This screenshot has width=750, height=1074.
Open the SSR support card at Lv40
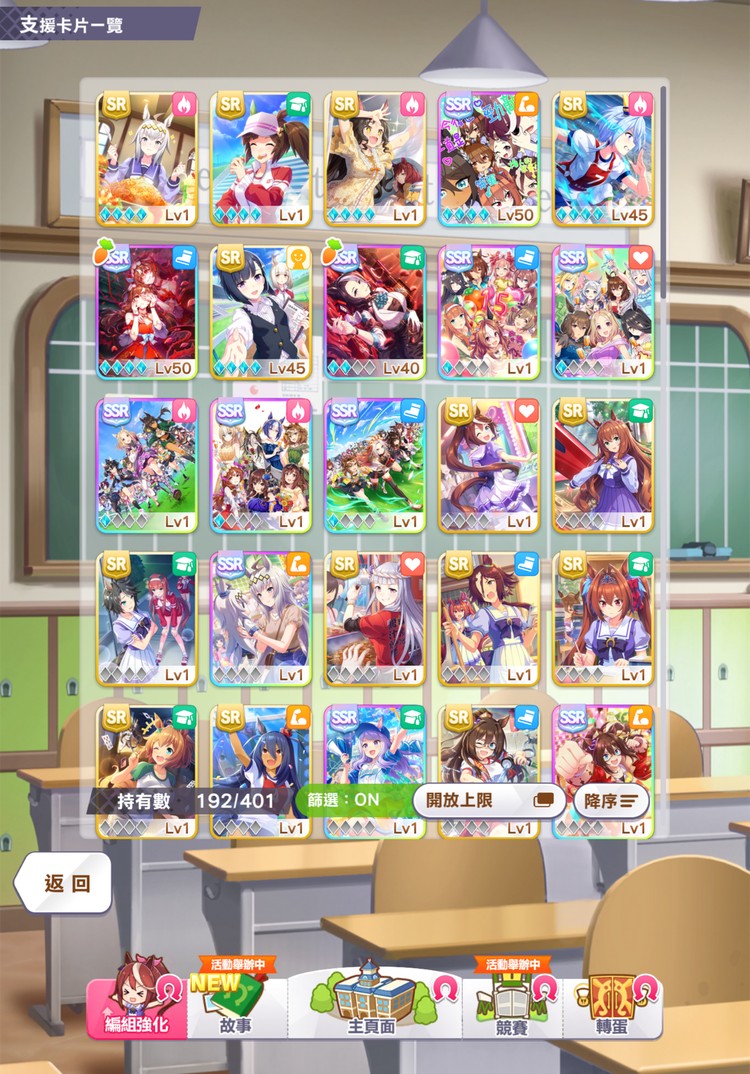tap(375, 311)
